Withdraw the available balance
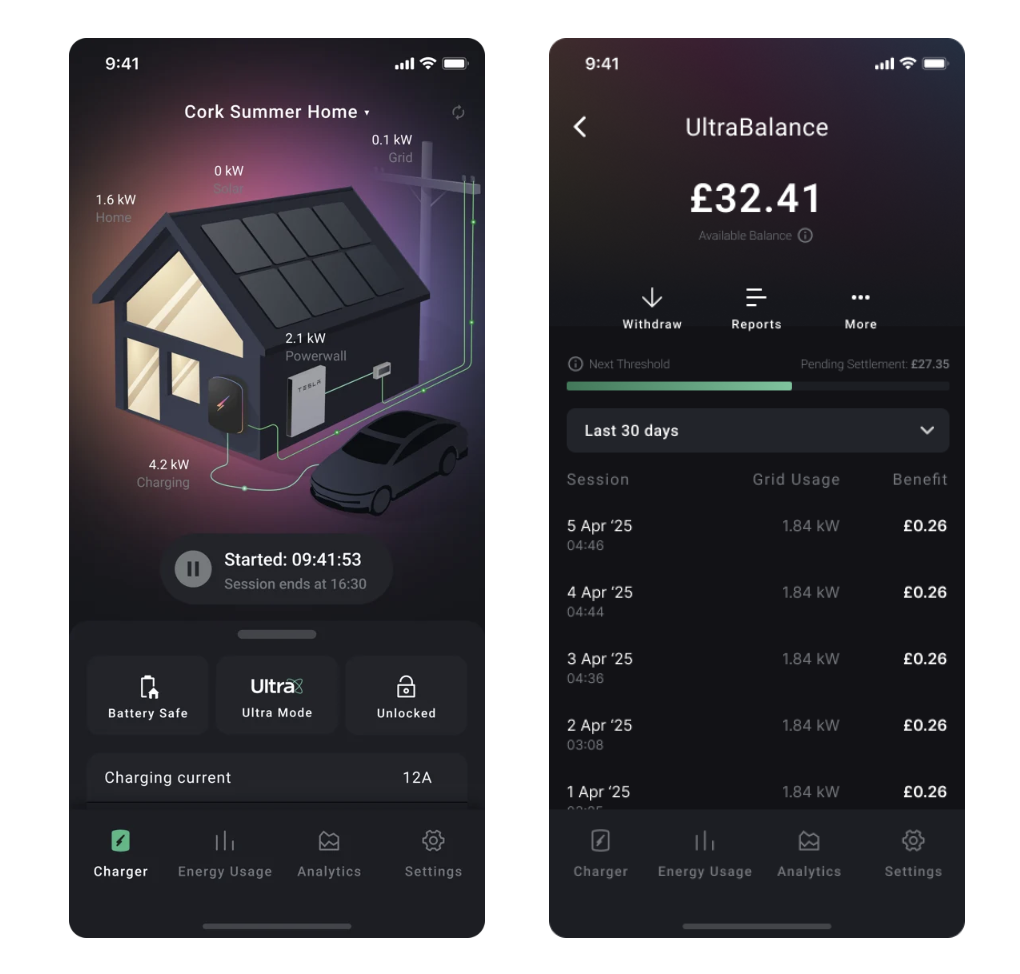This screenshot has height=974, width=1020. point(652,308)
